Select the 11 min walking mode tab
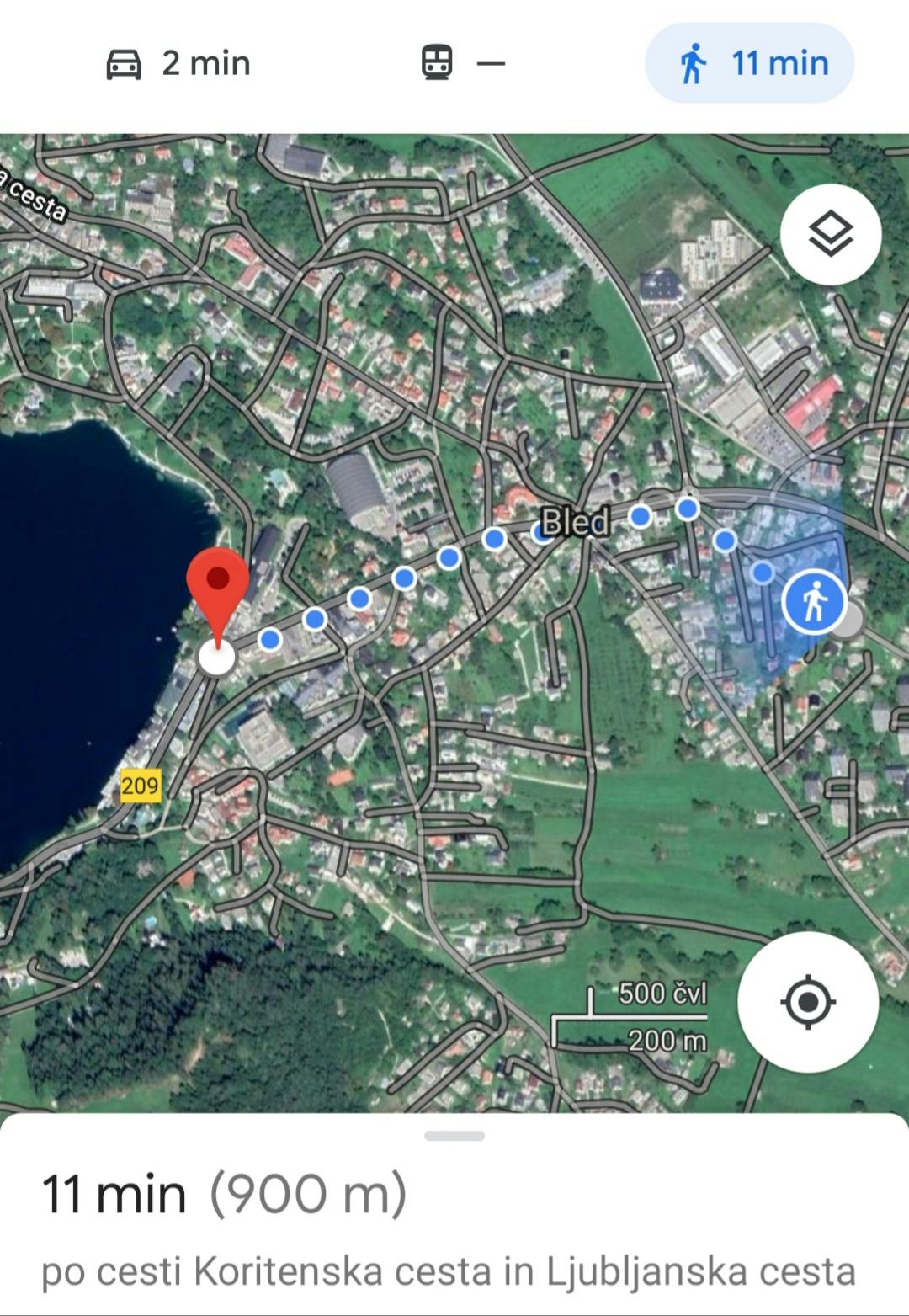 click(749, 63)
